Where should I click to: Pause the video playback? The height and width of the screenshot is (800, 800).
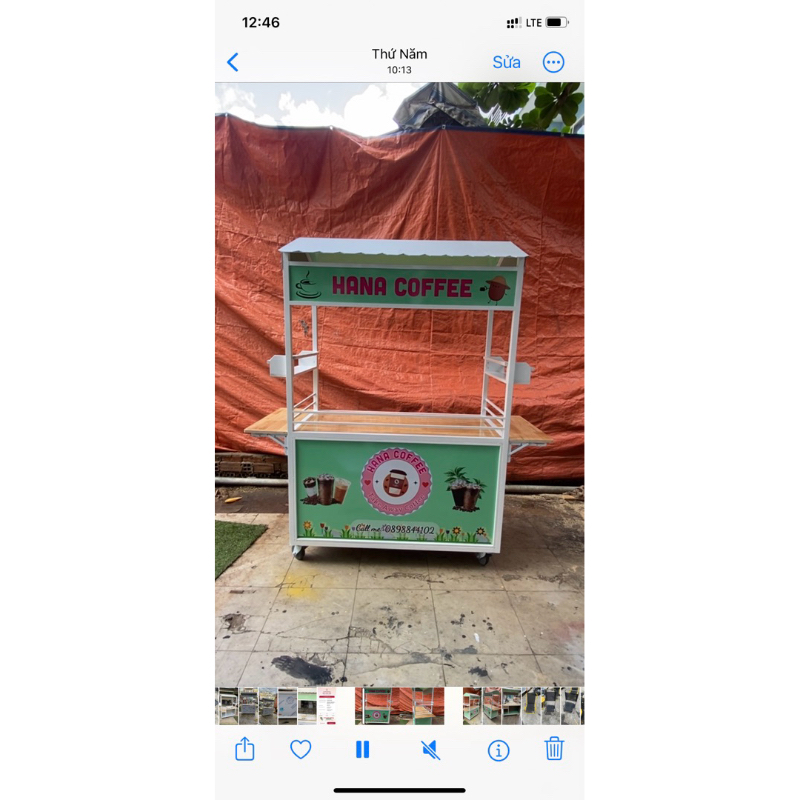coord(363,749)
